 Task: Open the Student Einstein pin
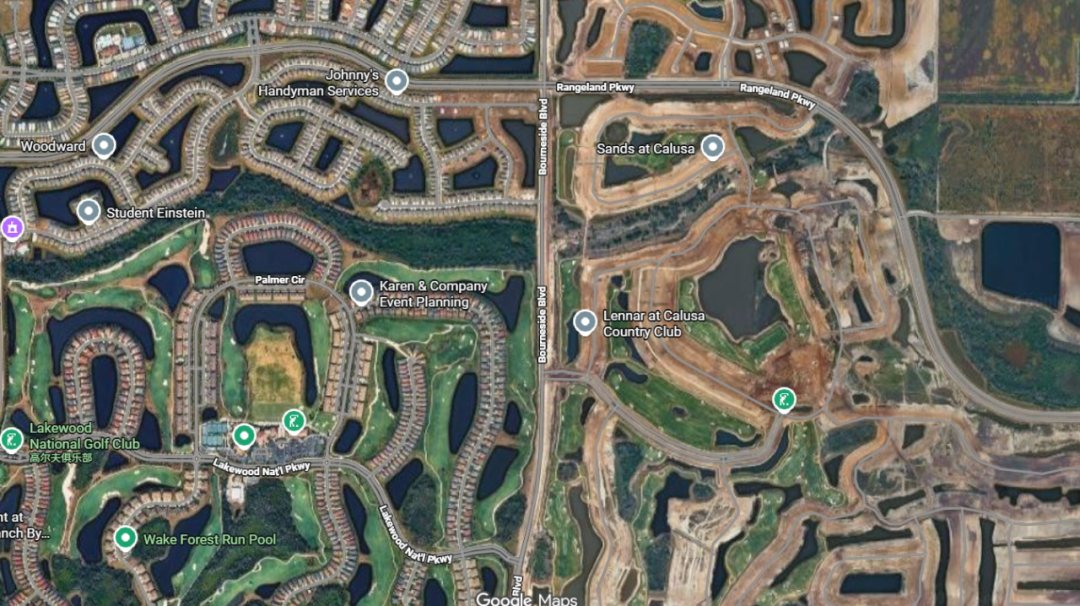coord(89,211)
